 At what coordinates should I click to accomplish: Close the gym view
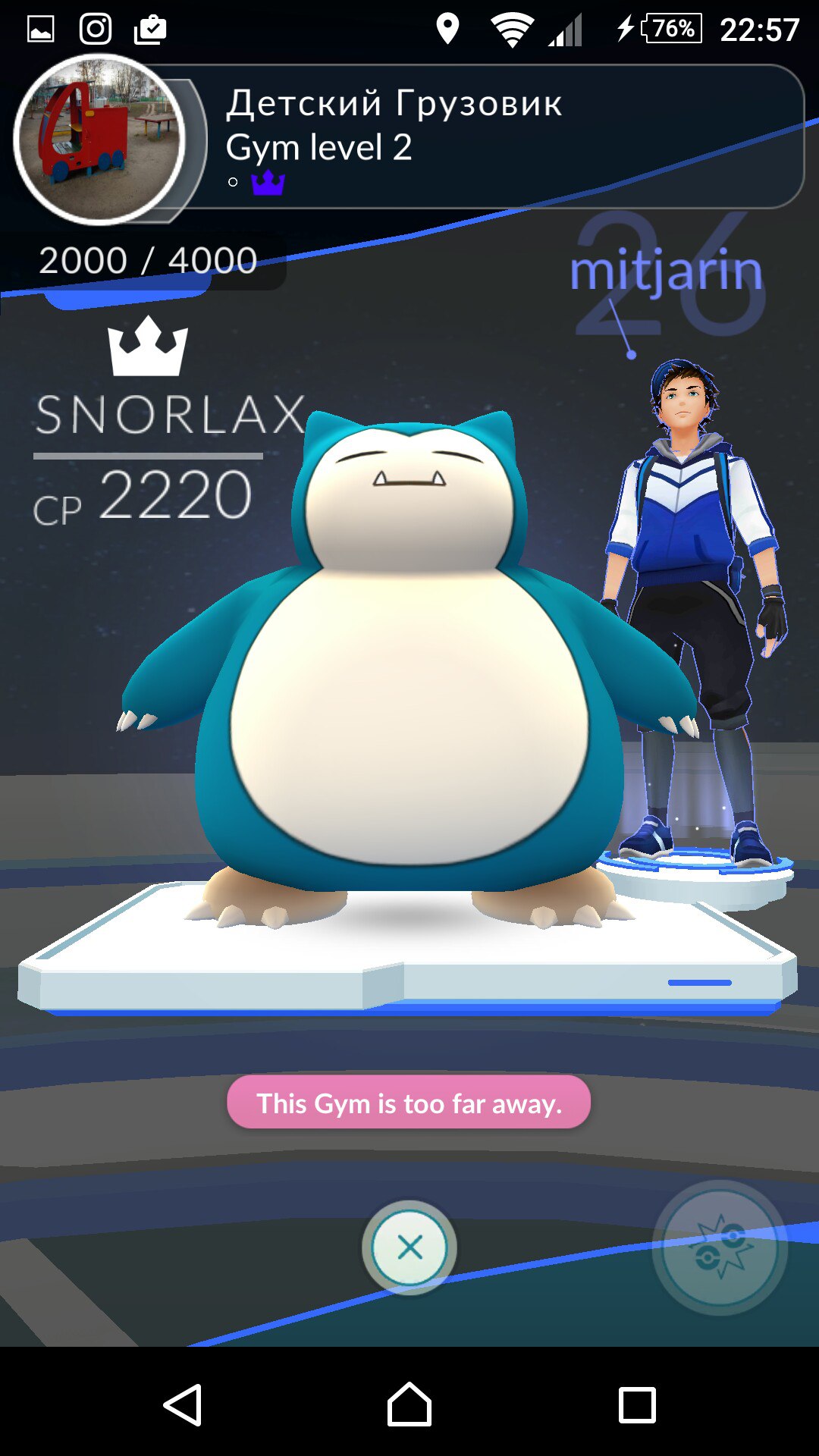coord(409,1247)
